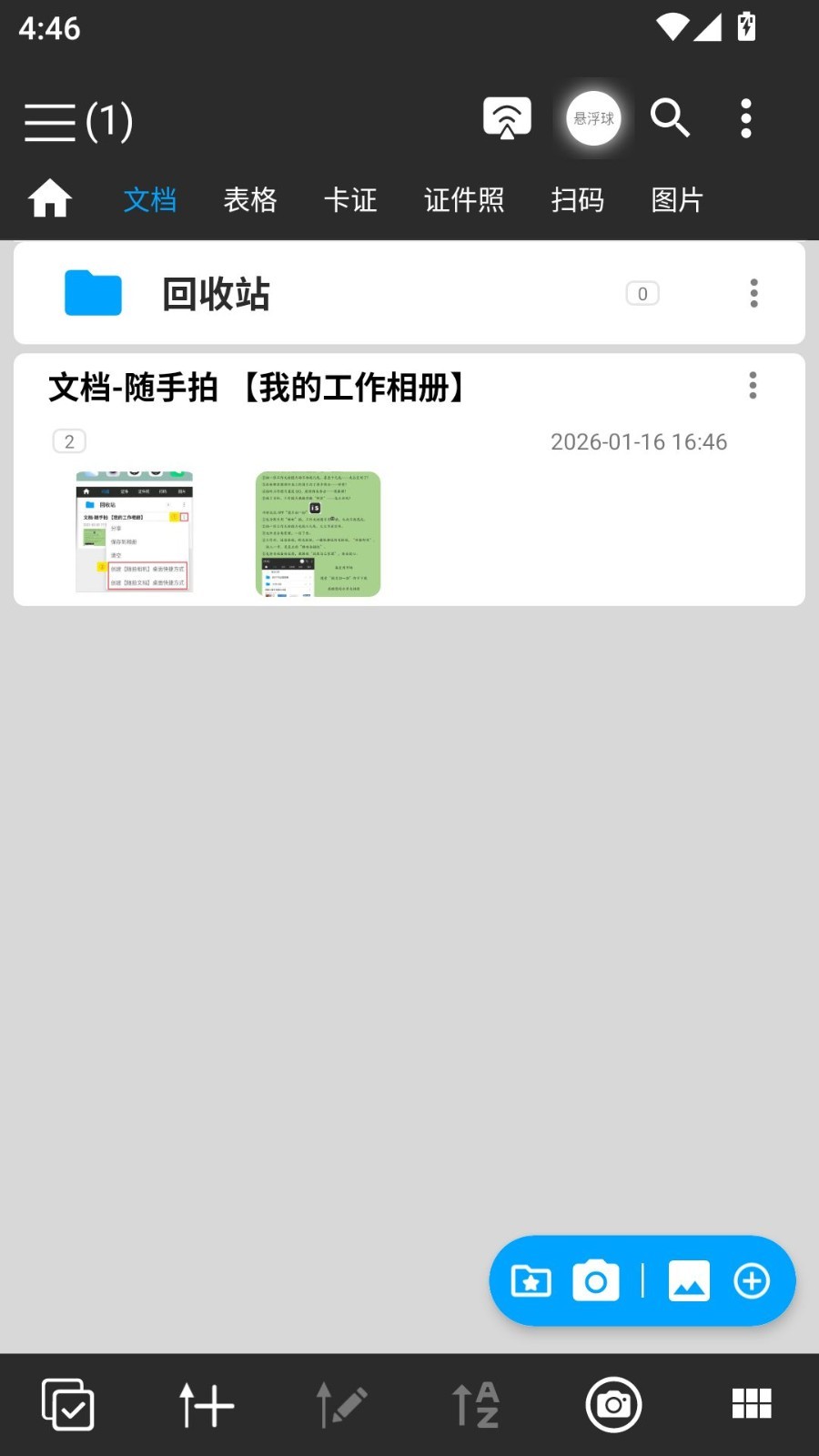Image resolution: width=819 pixels, height=1456 pixels.
Task: Tap the camera icon in bottom toolbar
Action: [613, 1404]
